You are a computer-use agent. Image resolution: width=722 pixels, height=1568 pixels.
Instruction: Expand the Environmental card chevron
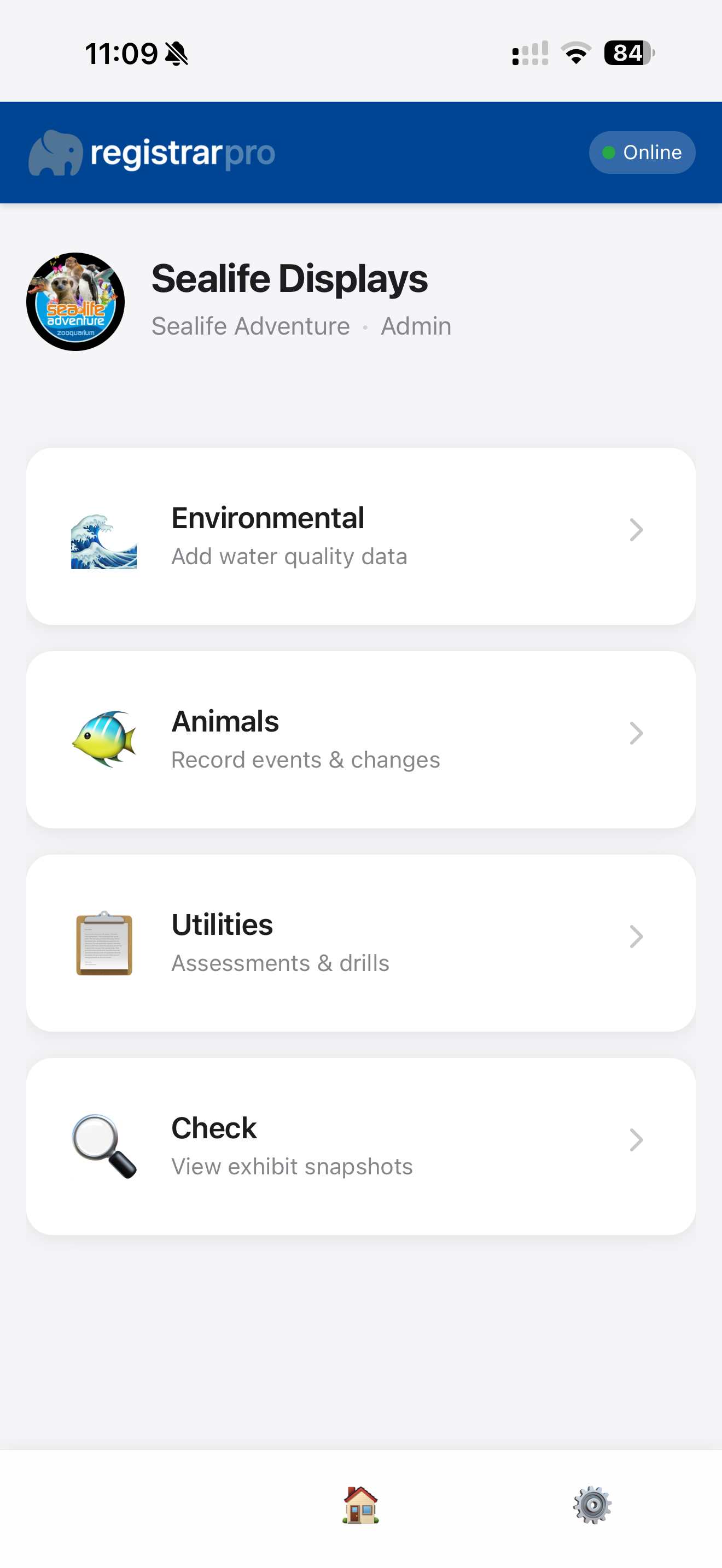[x=636, y=530]
